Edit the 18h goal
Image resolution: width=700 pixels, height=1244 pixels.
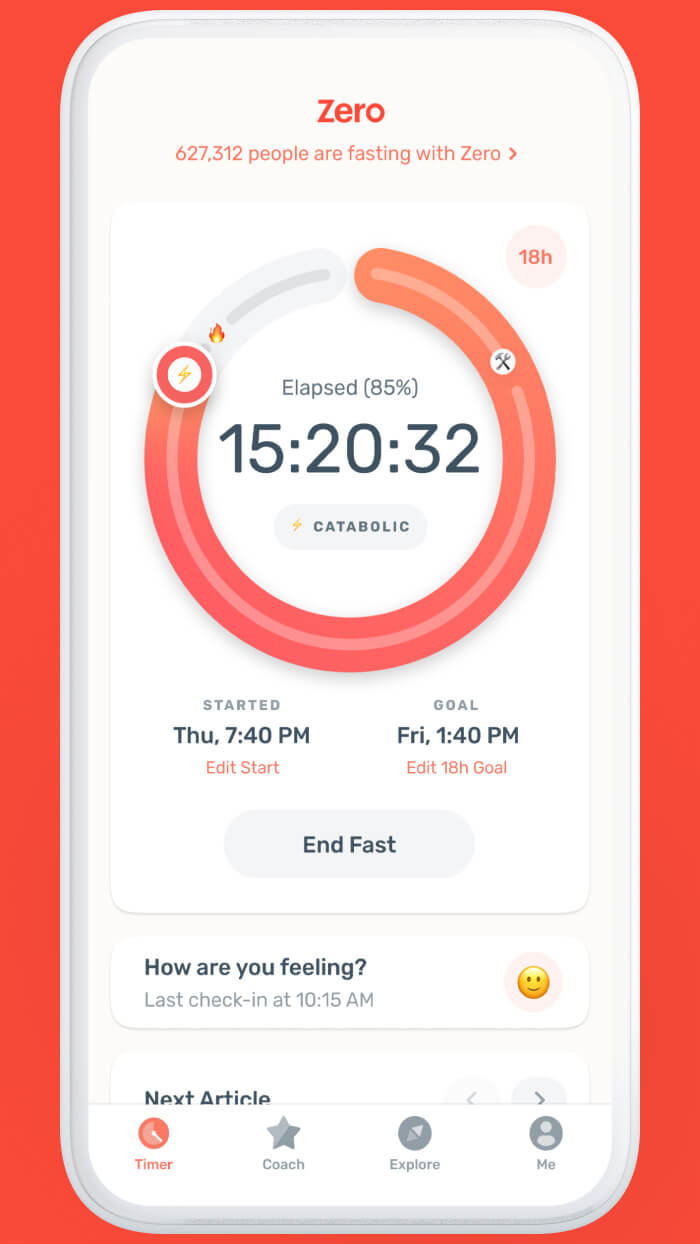(x=457, y=768)
